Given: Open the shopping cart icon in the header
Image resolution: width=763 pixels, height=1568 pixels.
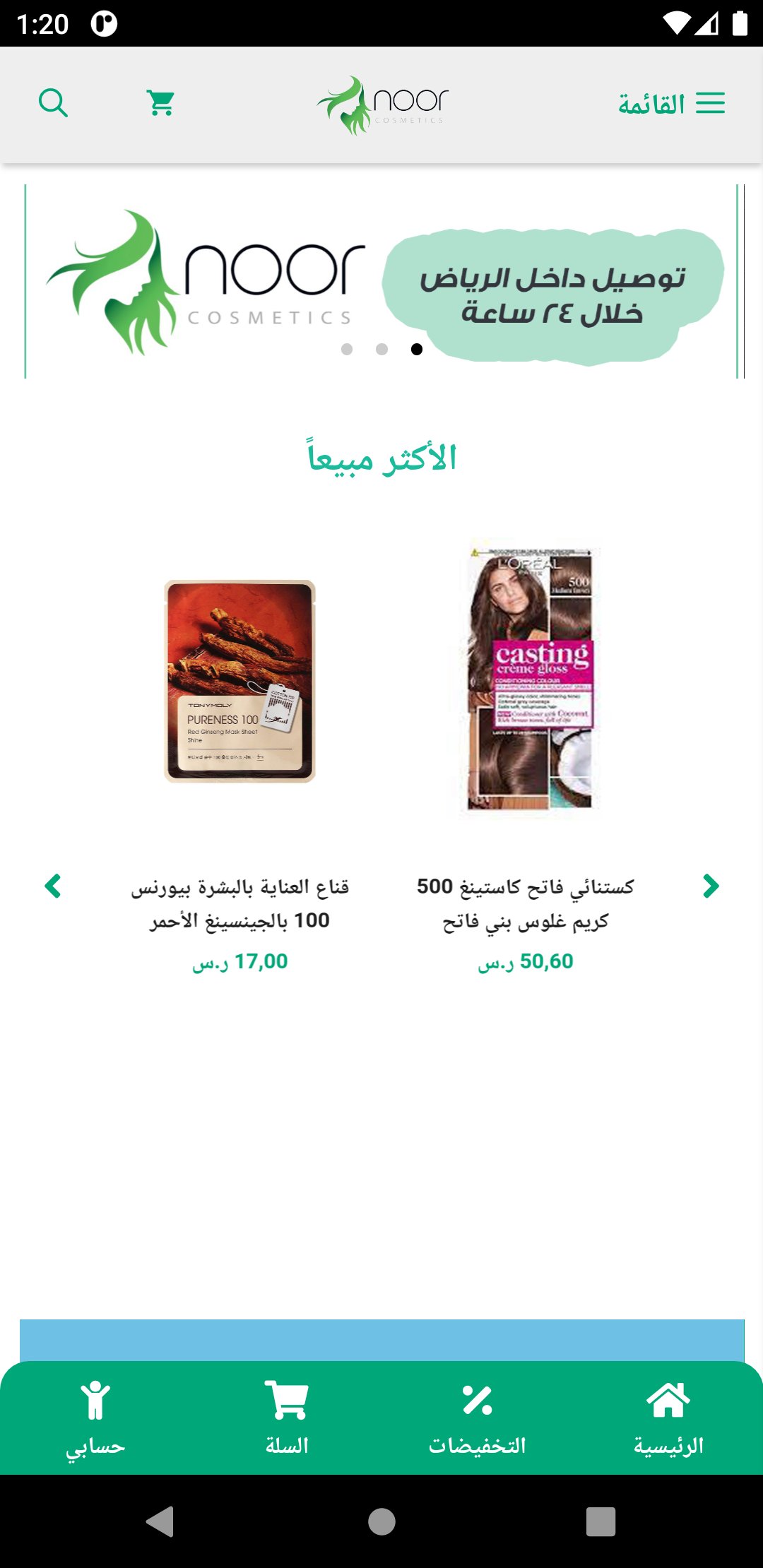Looking at the screenshot, I should [x=159, y=102].
